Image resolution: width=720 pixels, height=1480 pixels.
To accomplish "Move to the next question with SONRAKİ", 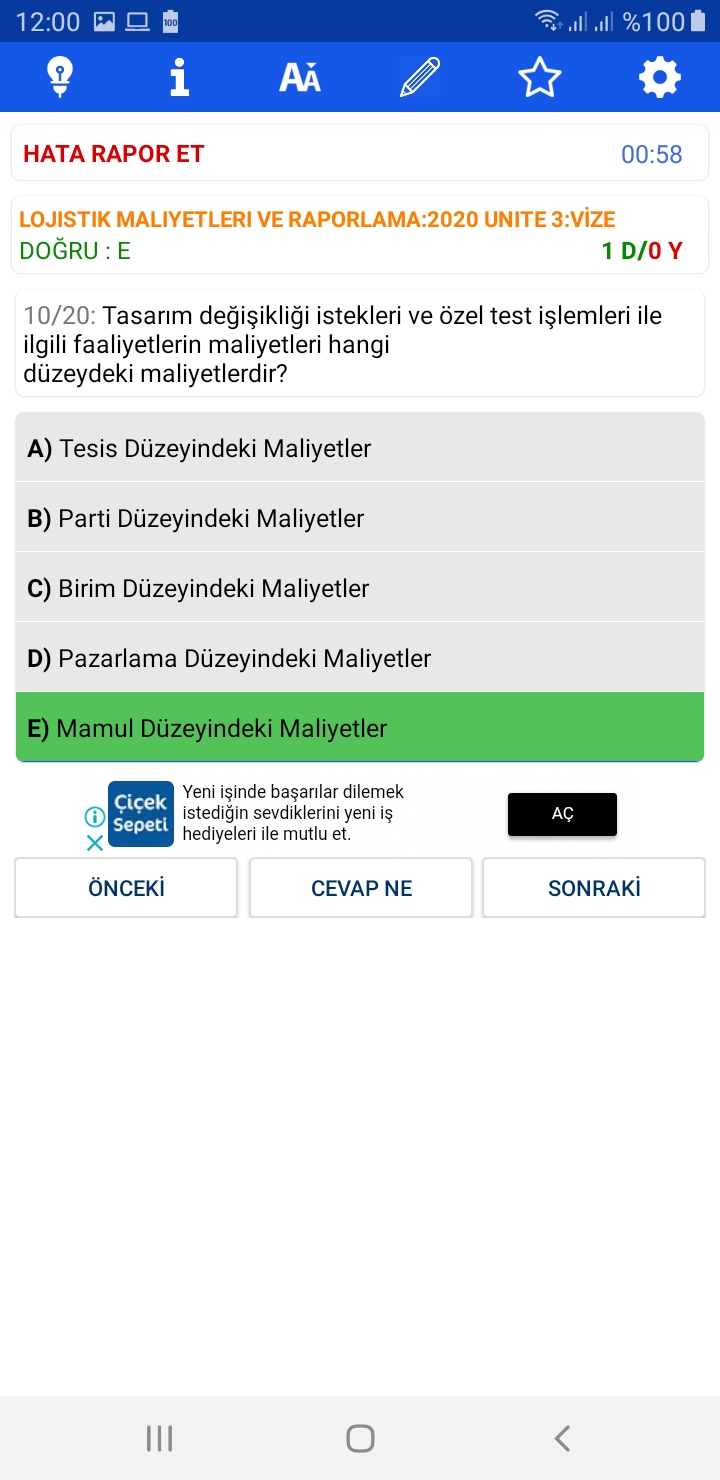I will (594, 888).
